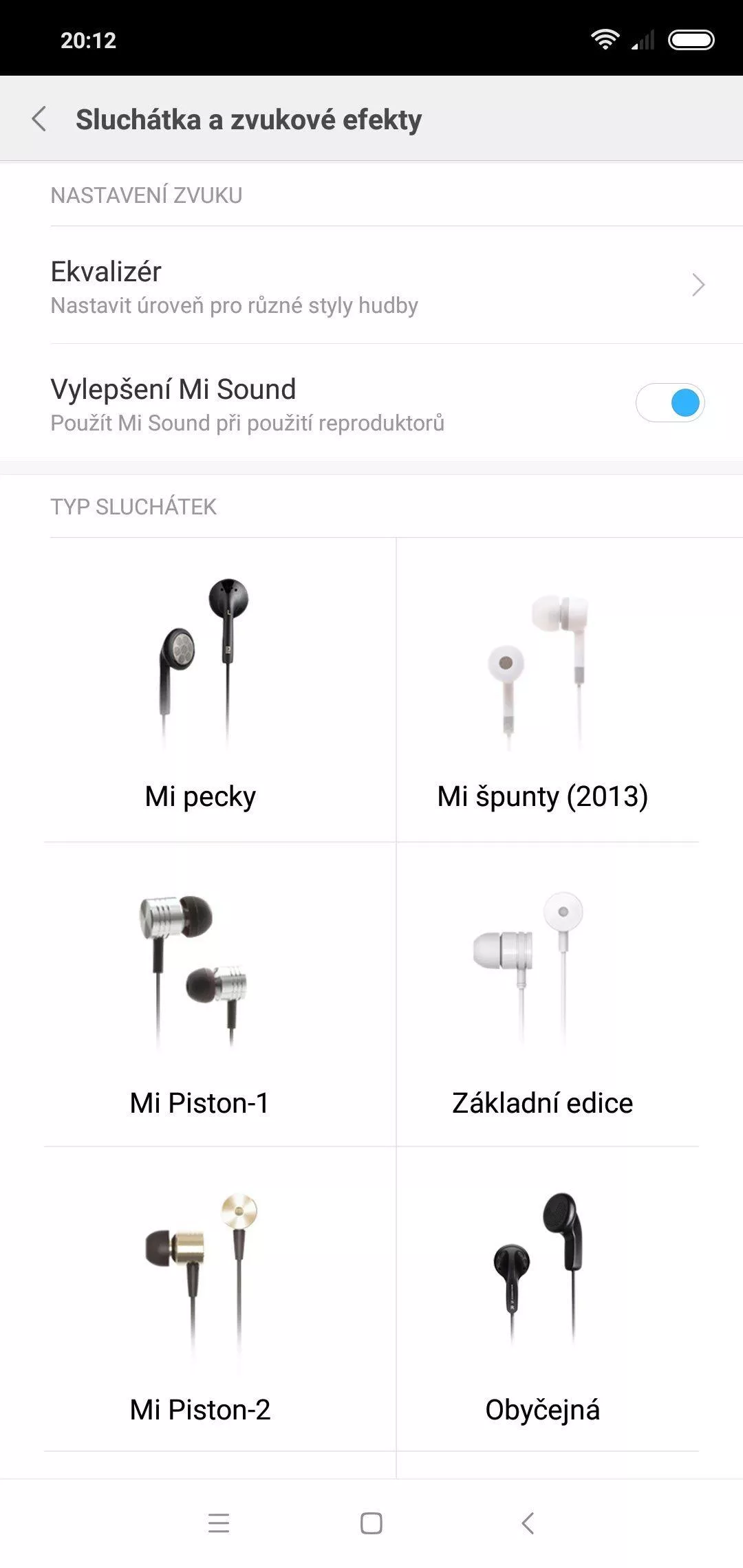Disable Vylepšení Mi Sound toggle
Viewport: 743px width, 1568px height.
670,403
